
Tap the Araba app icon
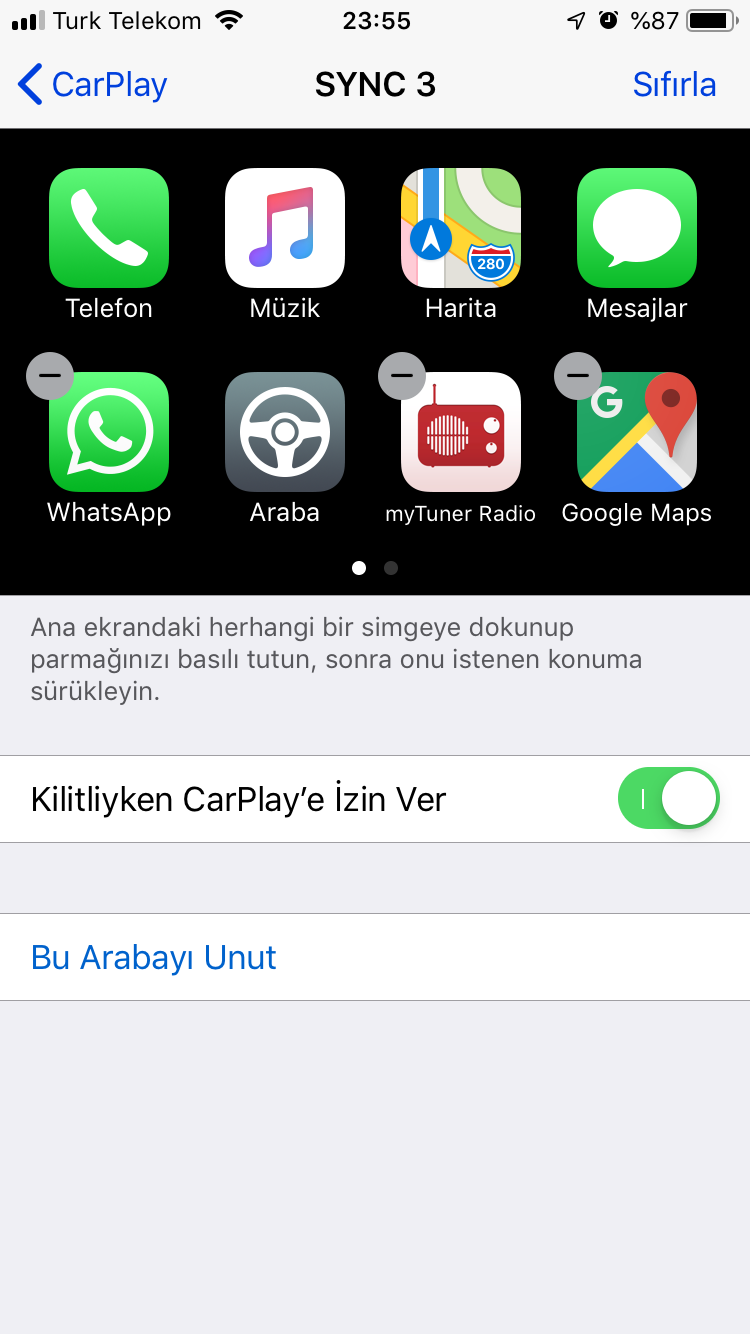[285, 432]
